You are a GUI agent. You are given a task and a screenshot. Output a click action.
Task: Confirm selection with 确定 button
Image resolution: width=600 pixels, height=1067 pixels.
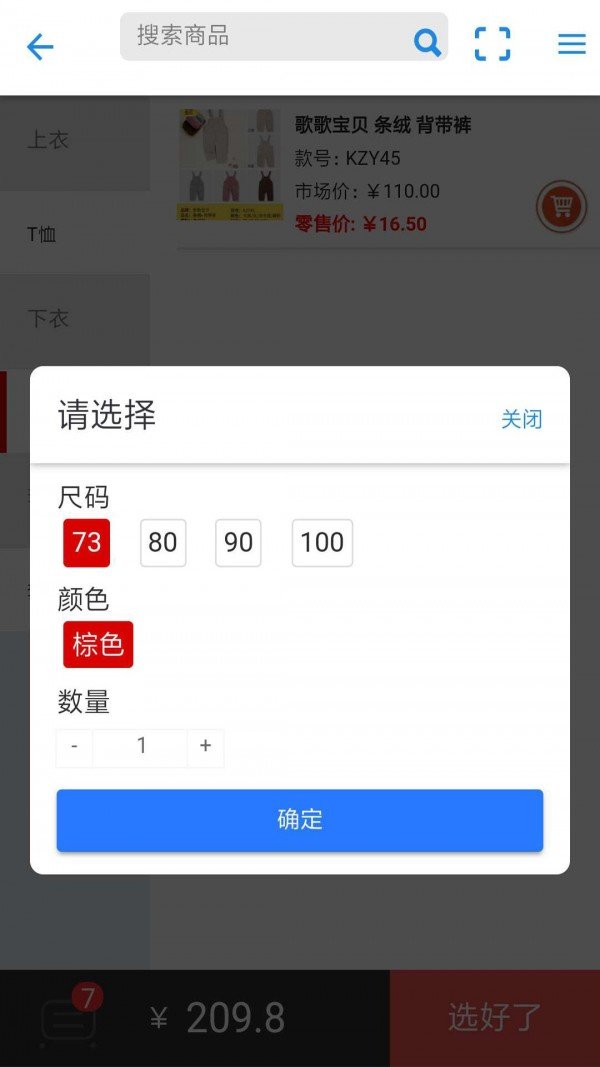(x=299, y=820)
